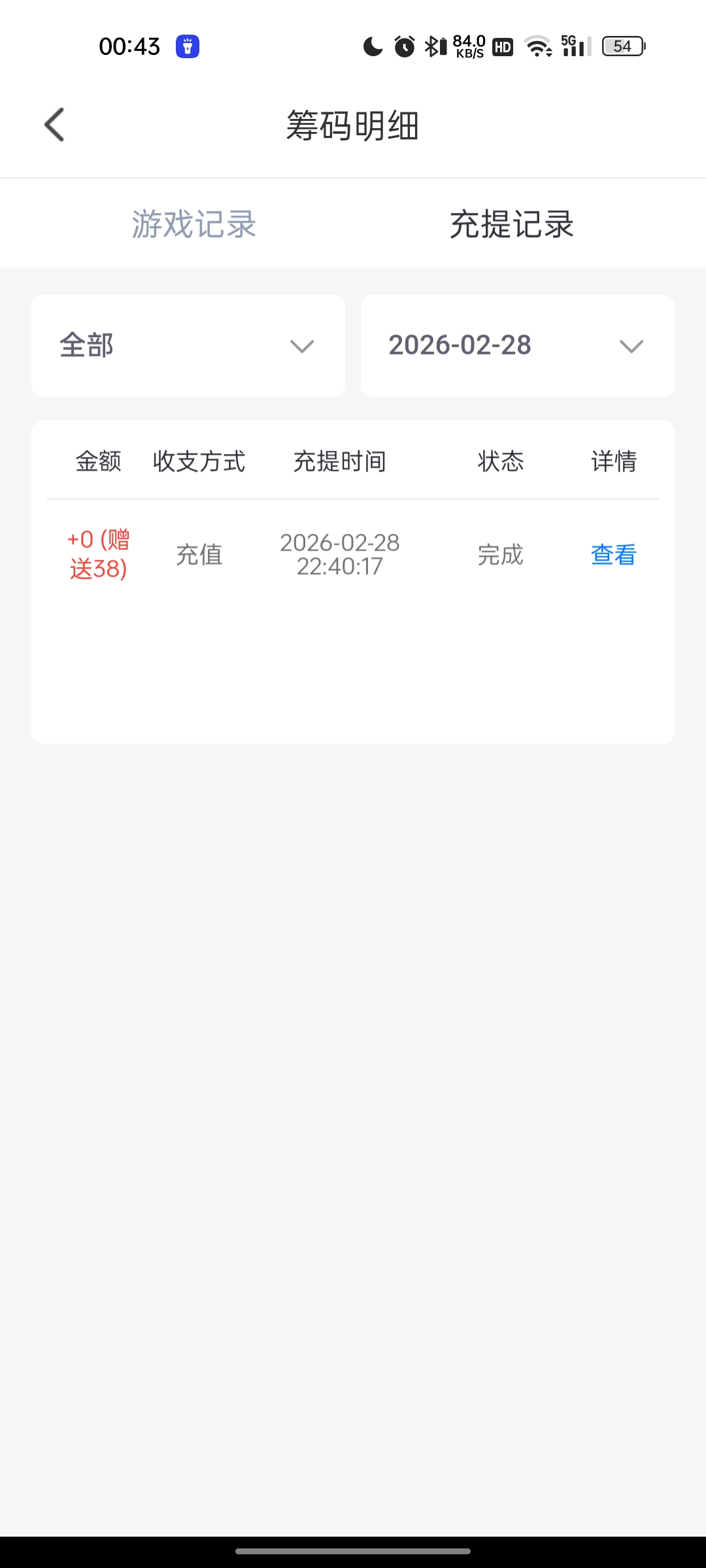Go back from 筹码明细 page

pos(55,125)
